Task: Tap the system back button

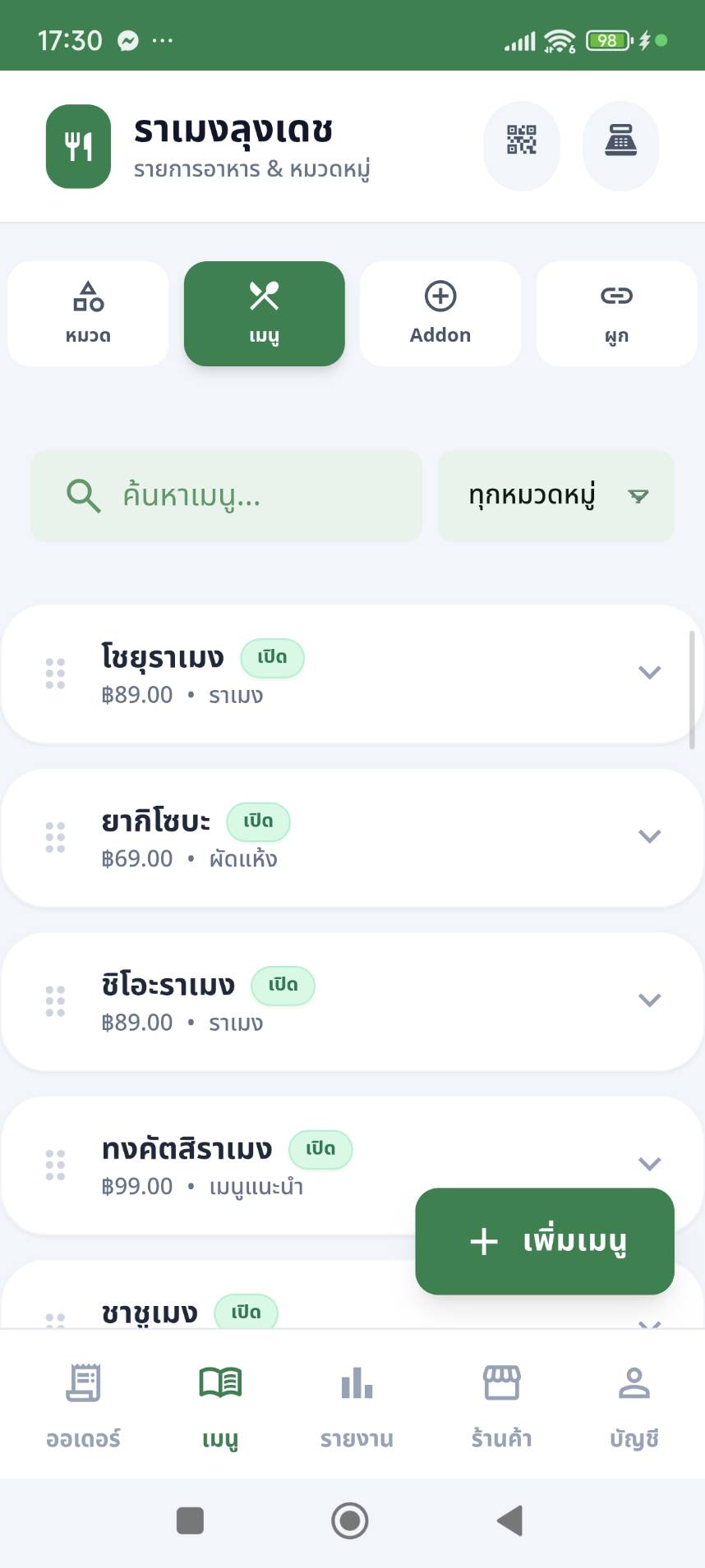Action: coord(510,1520)
